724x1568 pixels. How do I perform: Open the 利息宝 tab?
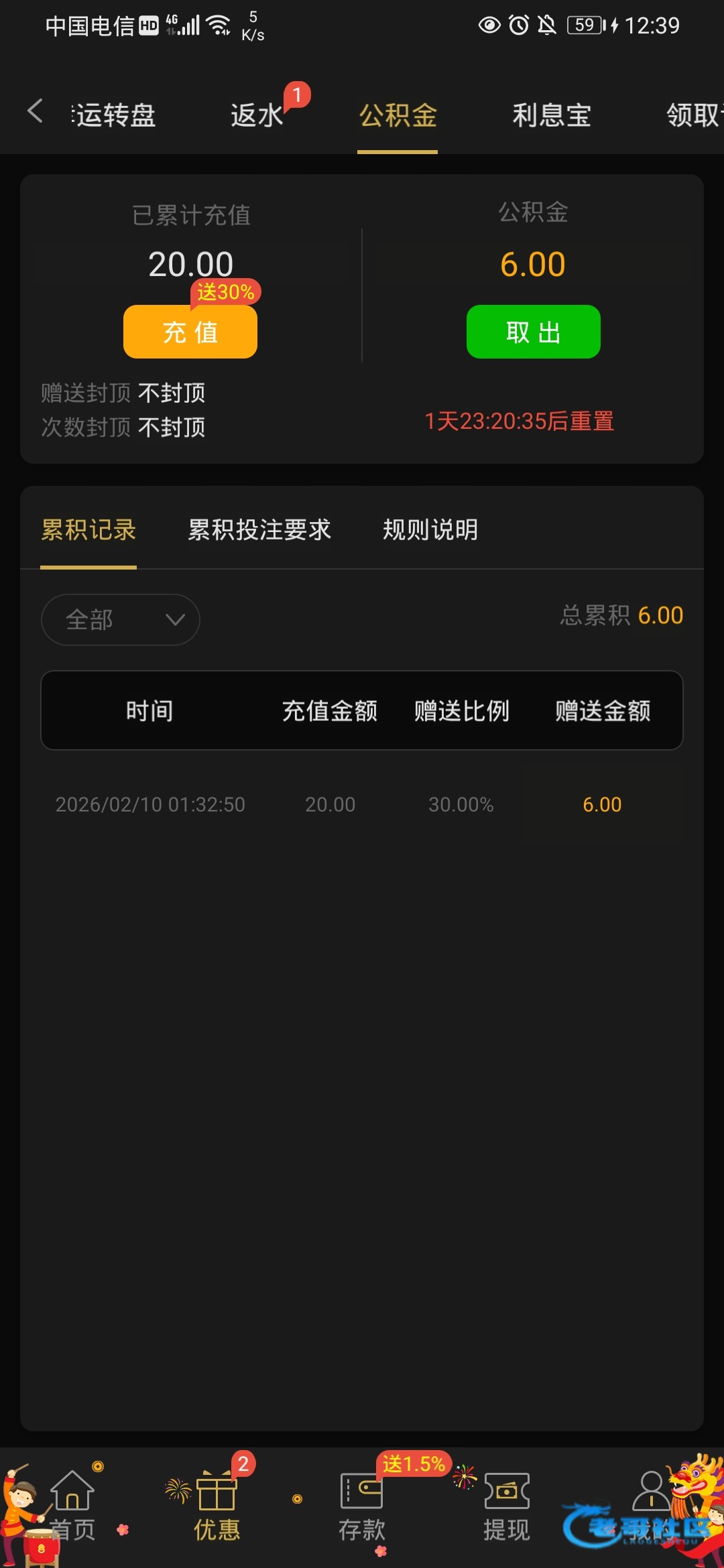(x=551, y=115)
